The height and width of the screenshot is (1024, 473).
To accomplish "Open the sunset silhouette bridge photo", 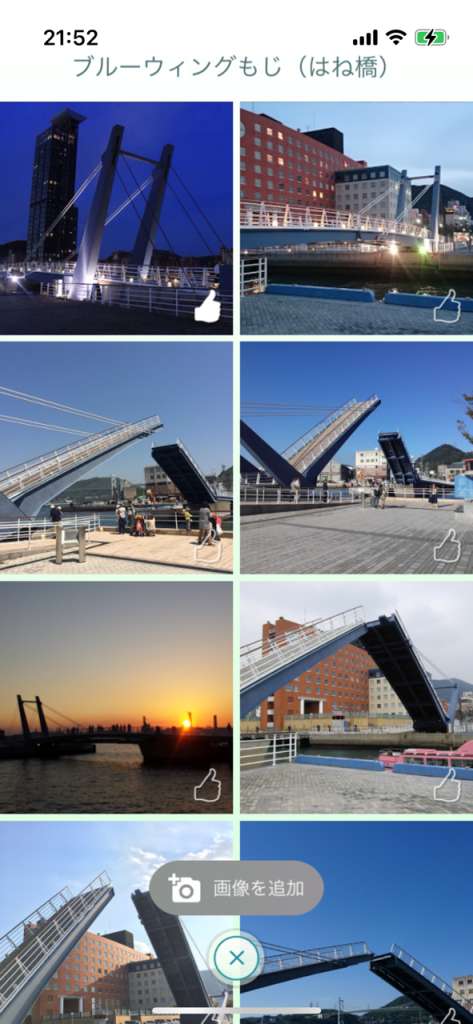I will (x=116, y=697).
